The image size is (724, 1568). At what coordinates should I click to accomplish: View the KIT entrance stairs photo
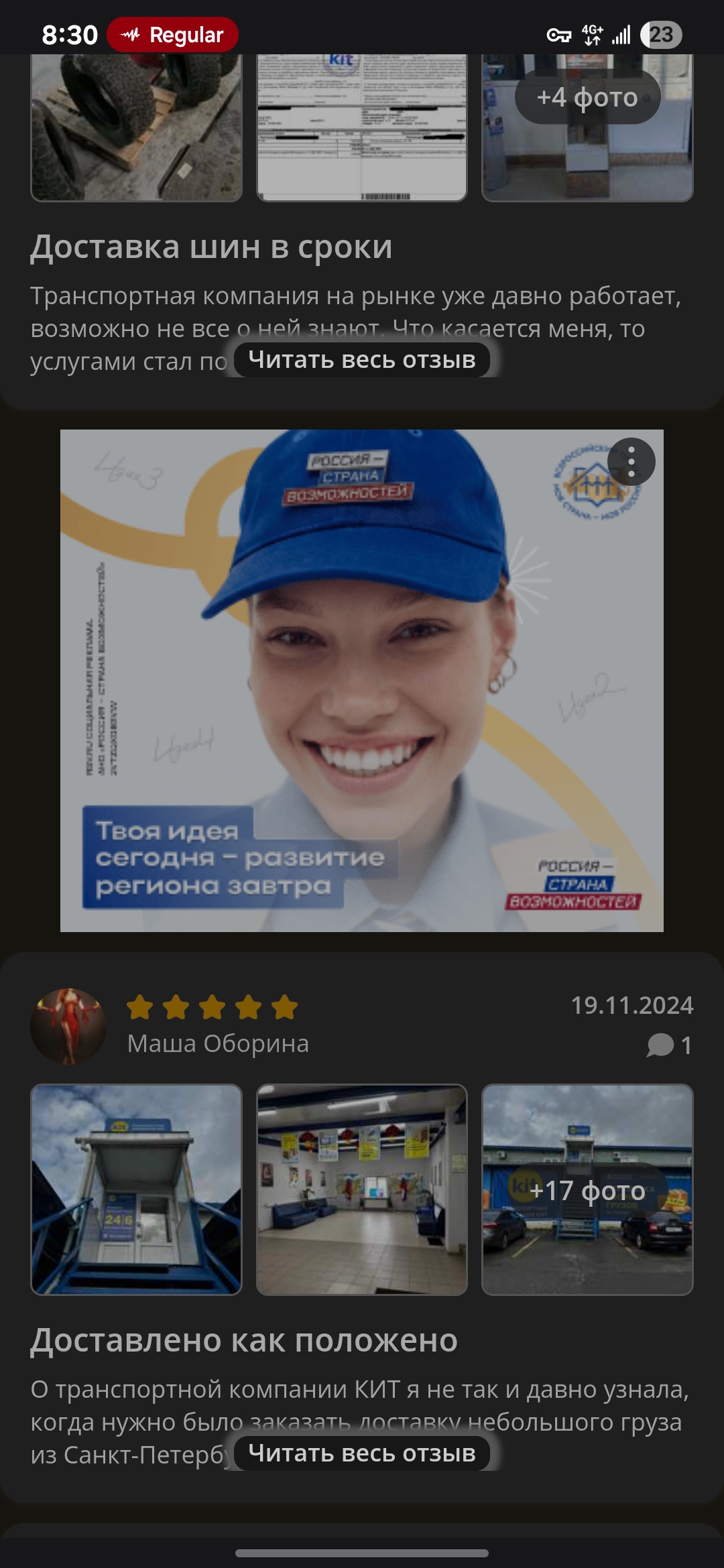pos(136,1189)
